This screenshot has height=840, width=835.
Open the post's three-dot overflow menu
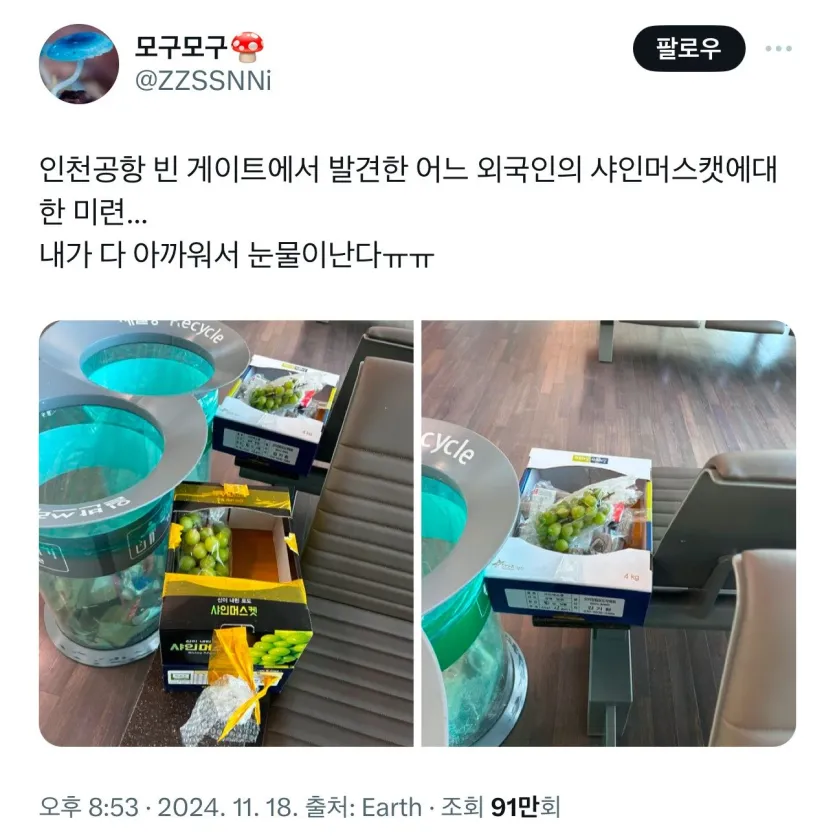click(778, 48)
